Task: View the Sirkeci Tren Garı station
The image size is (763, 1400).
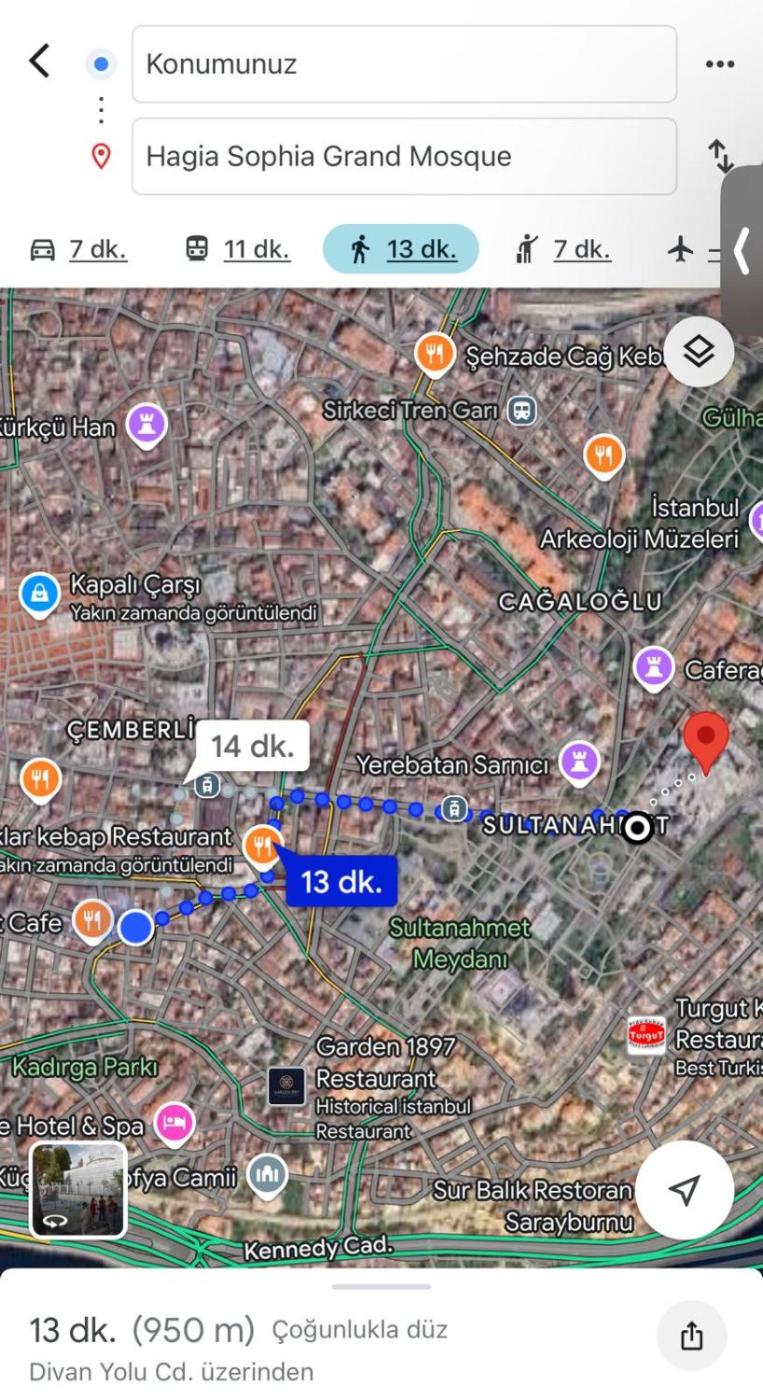Action: click(x=521, y=410)
